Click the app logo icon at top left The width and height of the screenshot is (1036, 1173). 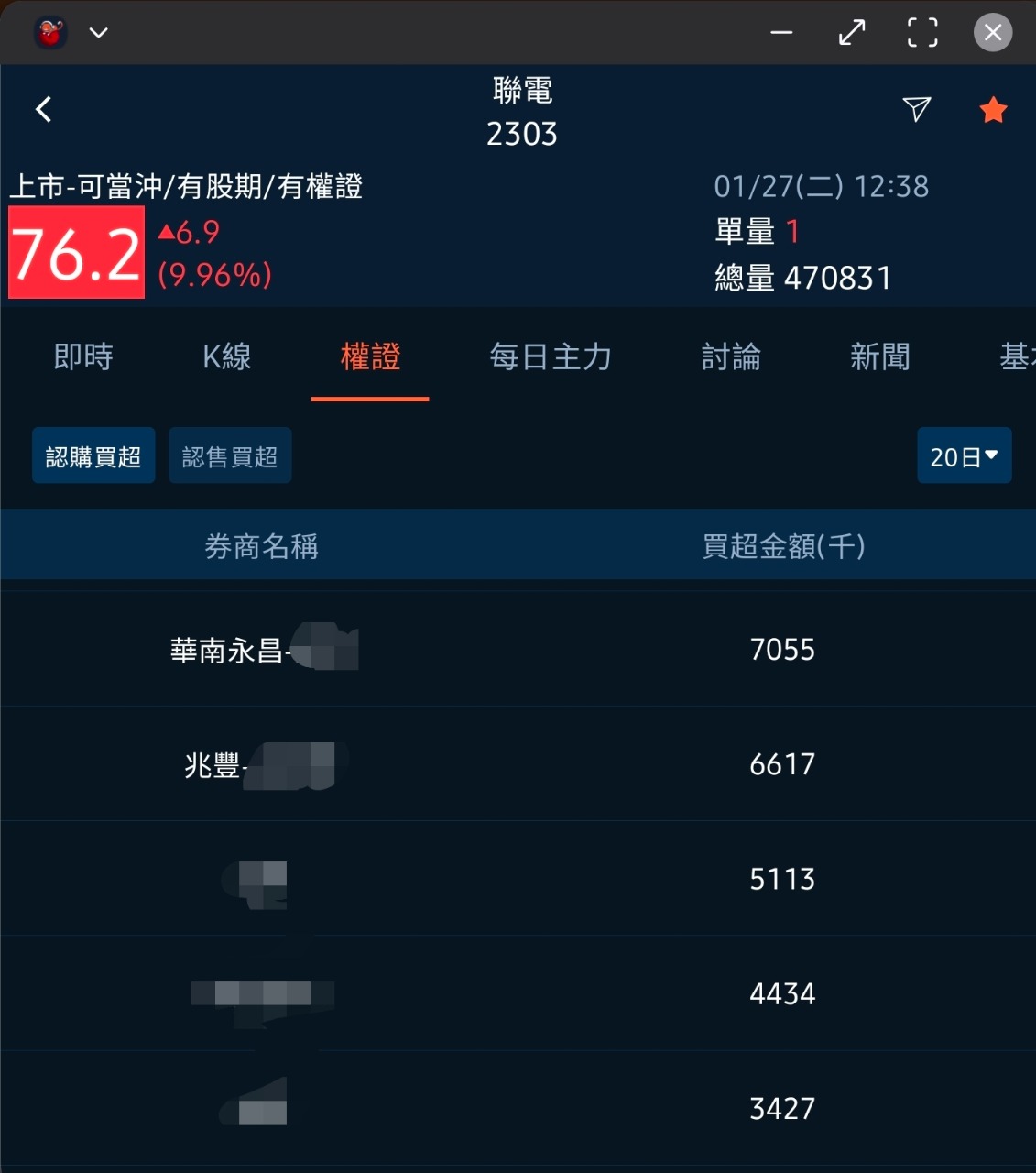(51, 32)
